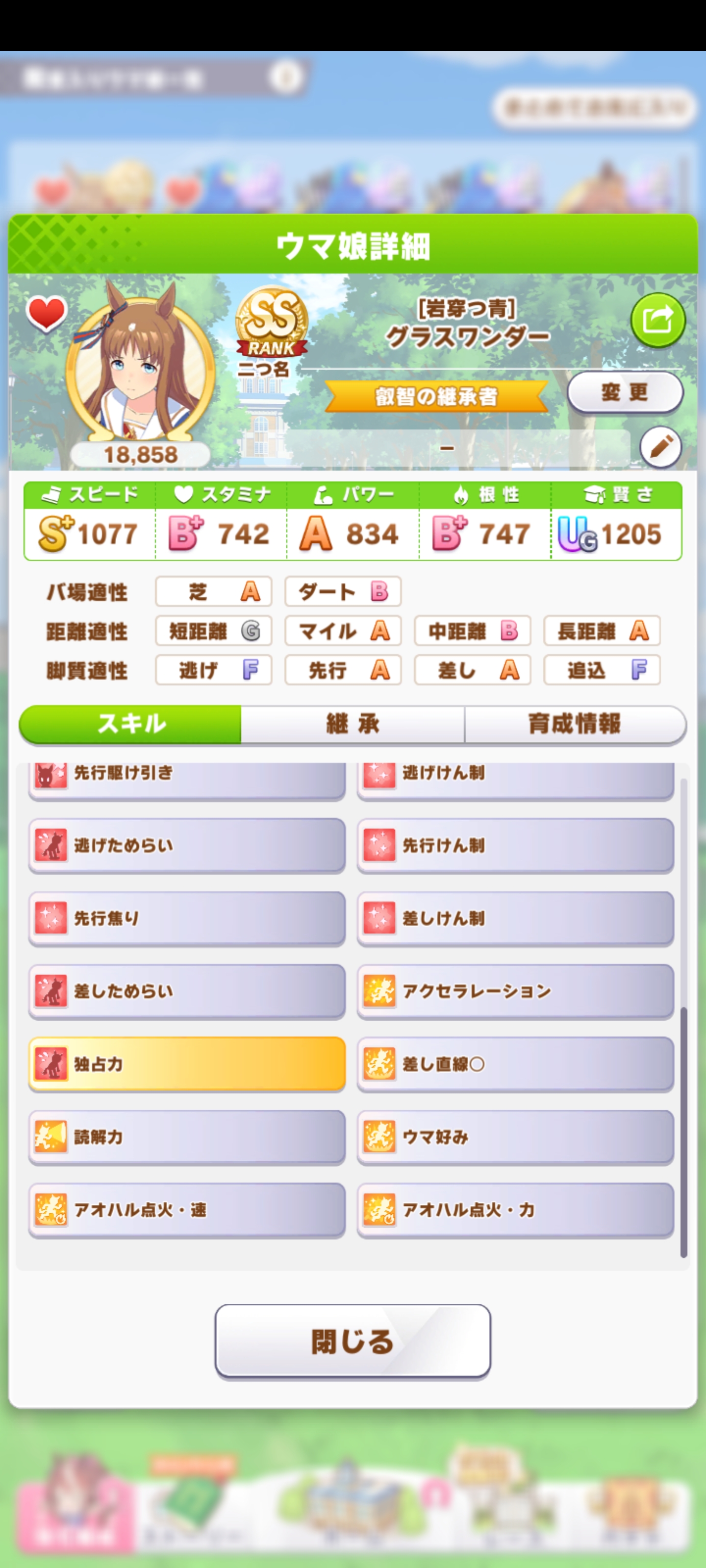The height and width of the screenshot is (1568, 706).
Task: Select the スキル tab
Action: coord(131,724)
